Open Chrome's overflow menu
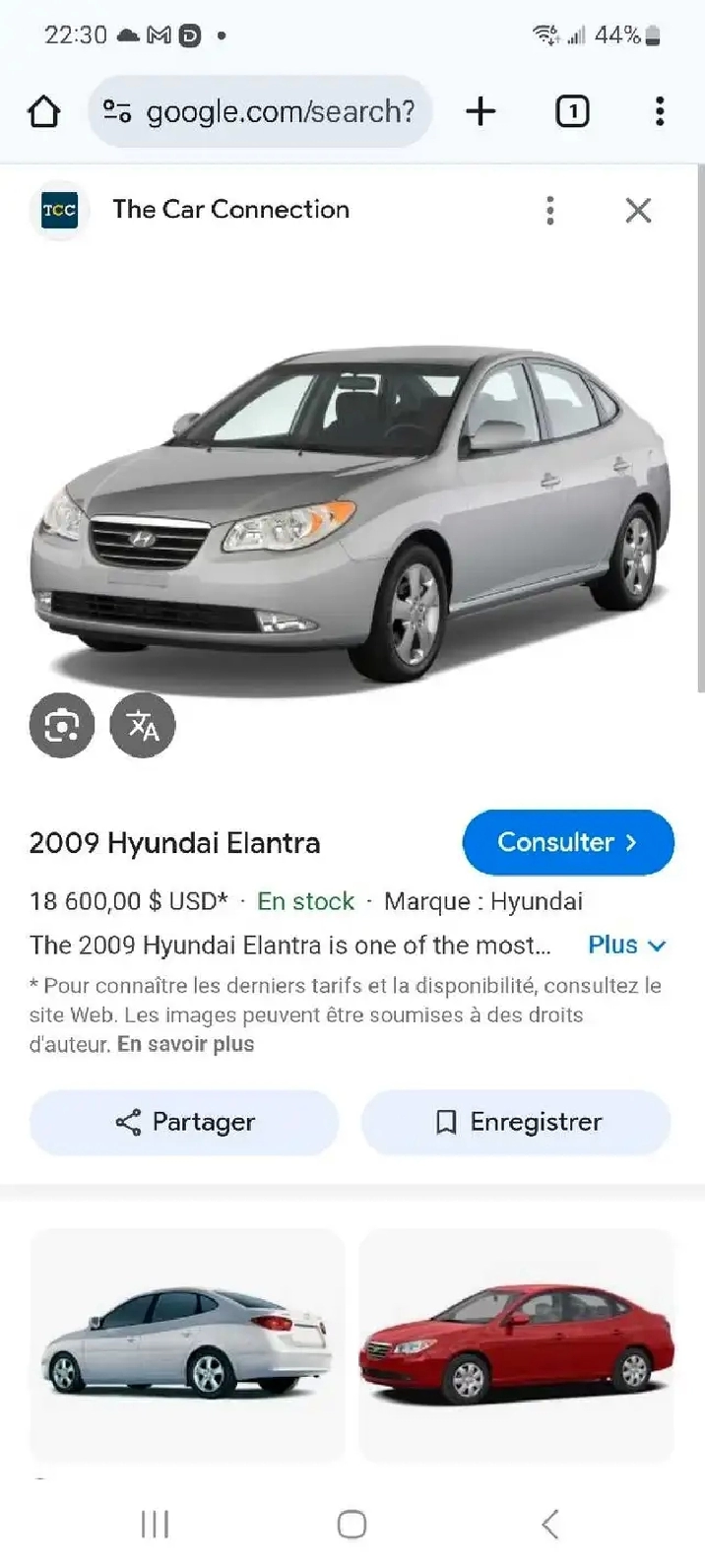Image resolution: width=705 pixels, height=1568 pixels. click(x=660, y=111)
